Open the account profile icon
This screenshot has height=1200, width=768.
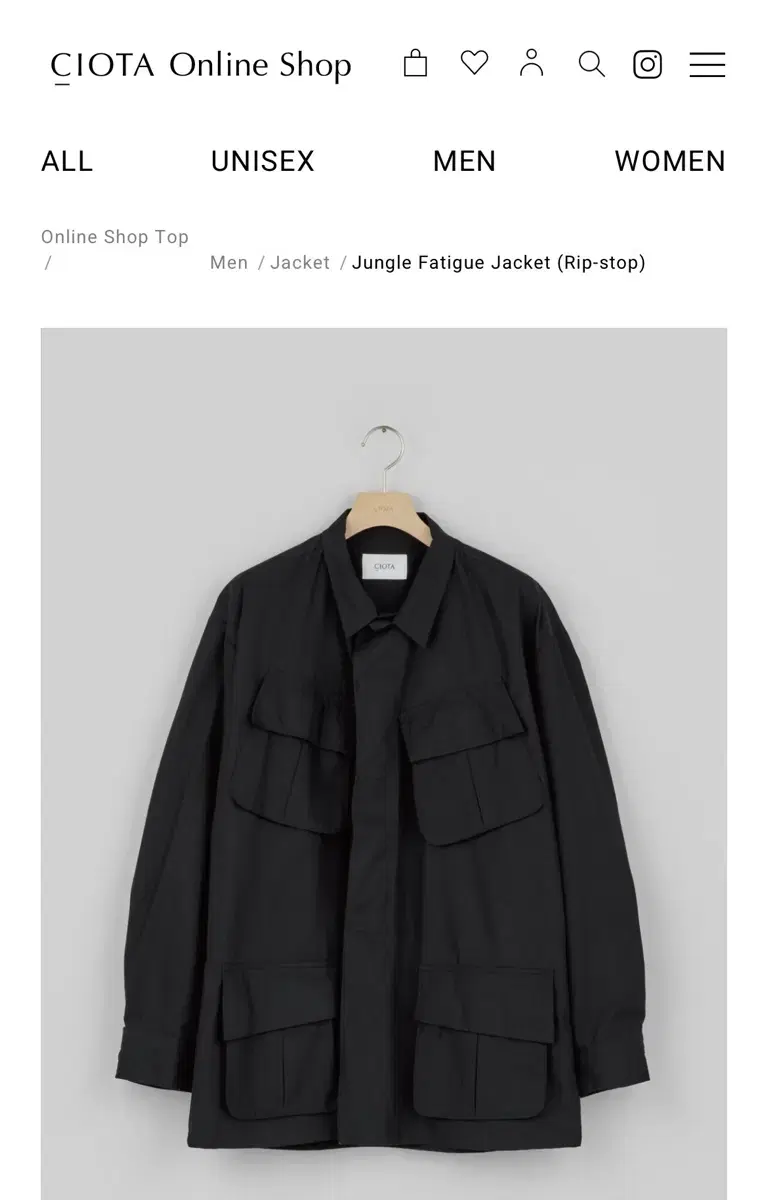[x=532, y=64]
